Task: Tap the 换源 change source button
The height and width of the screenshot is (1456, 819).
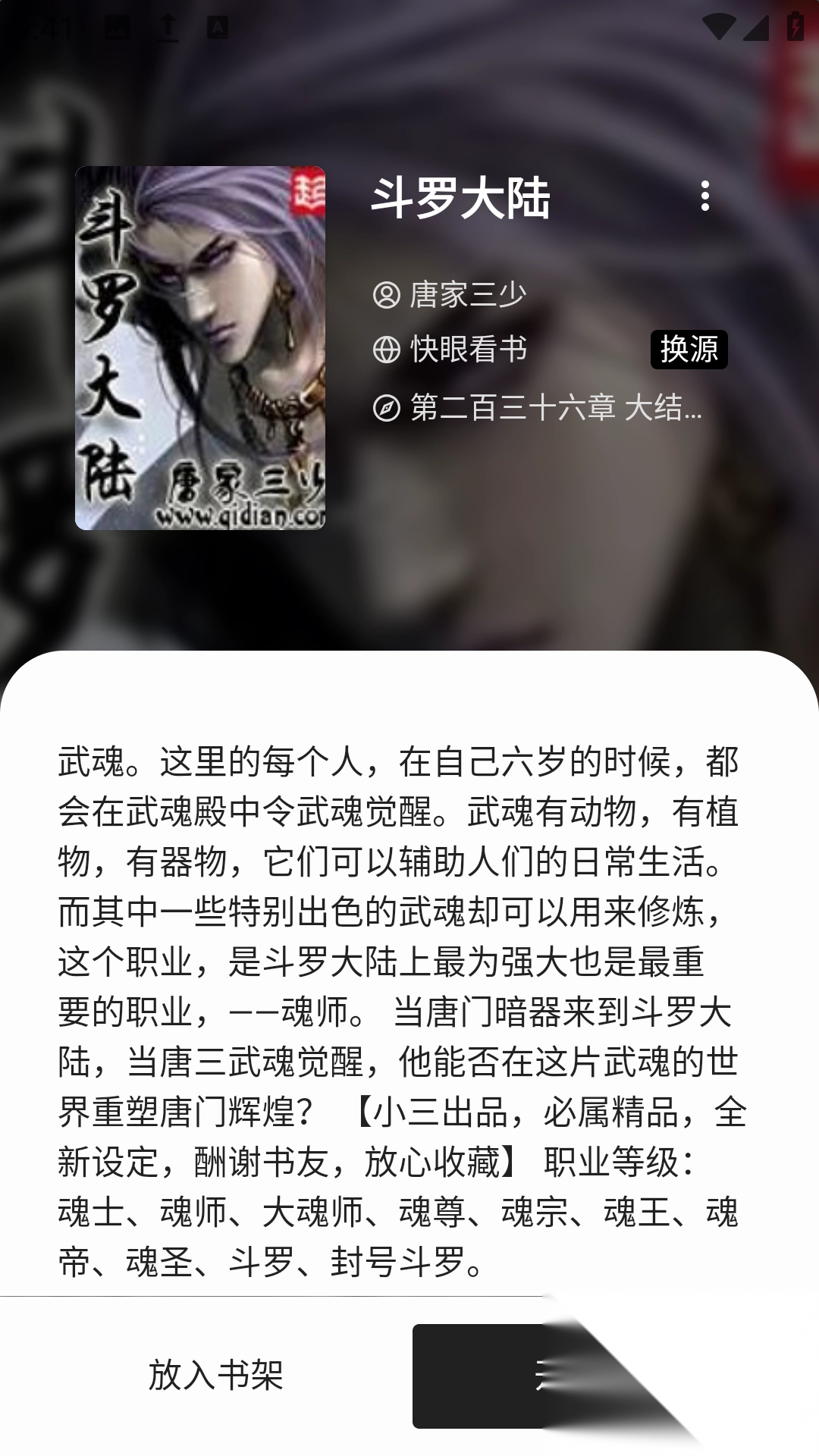Action: click(689, 350)
